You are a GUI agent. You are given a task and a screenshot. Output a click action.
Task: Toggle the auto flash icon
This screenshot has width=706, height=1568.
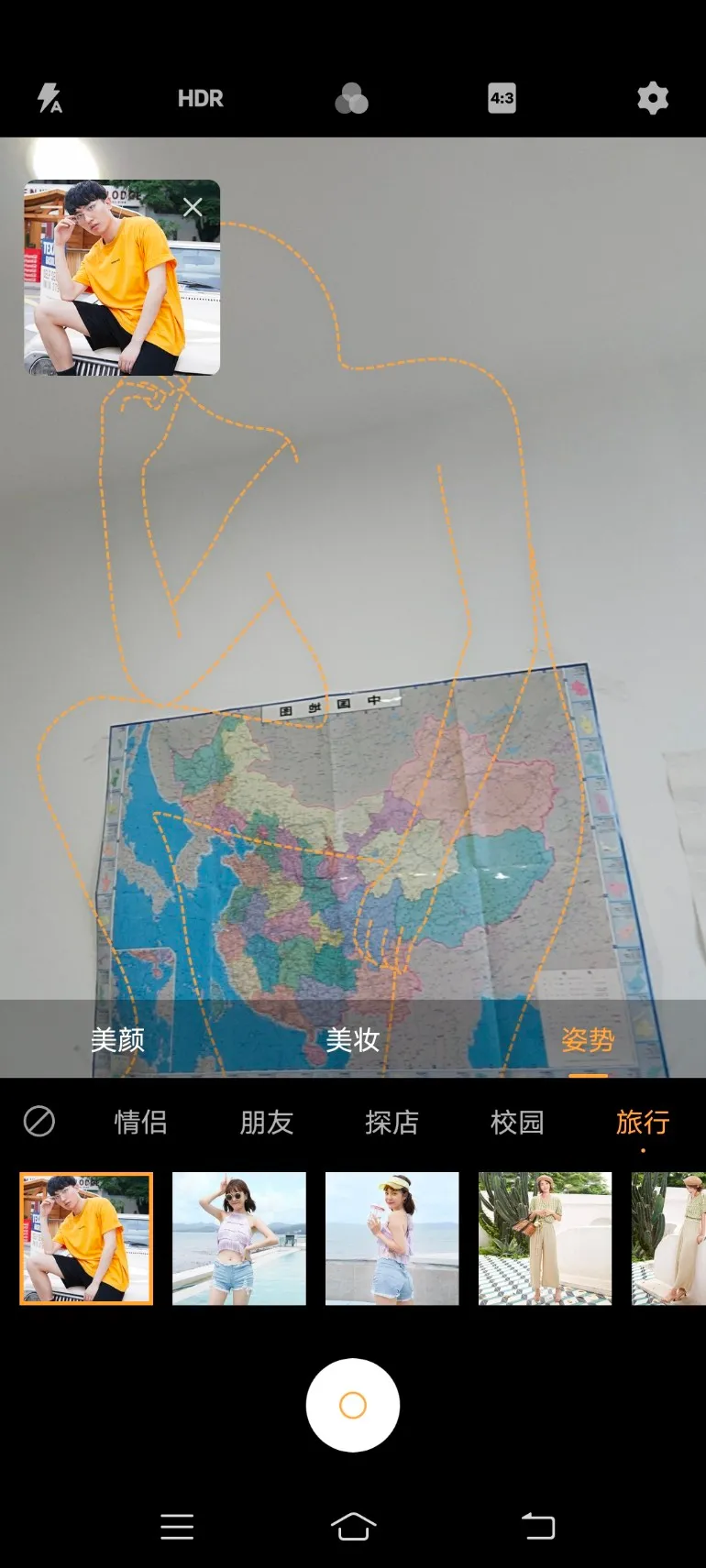(50, 98)
